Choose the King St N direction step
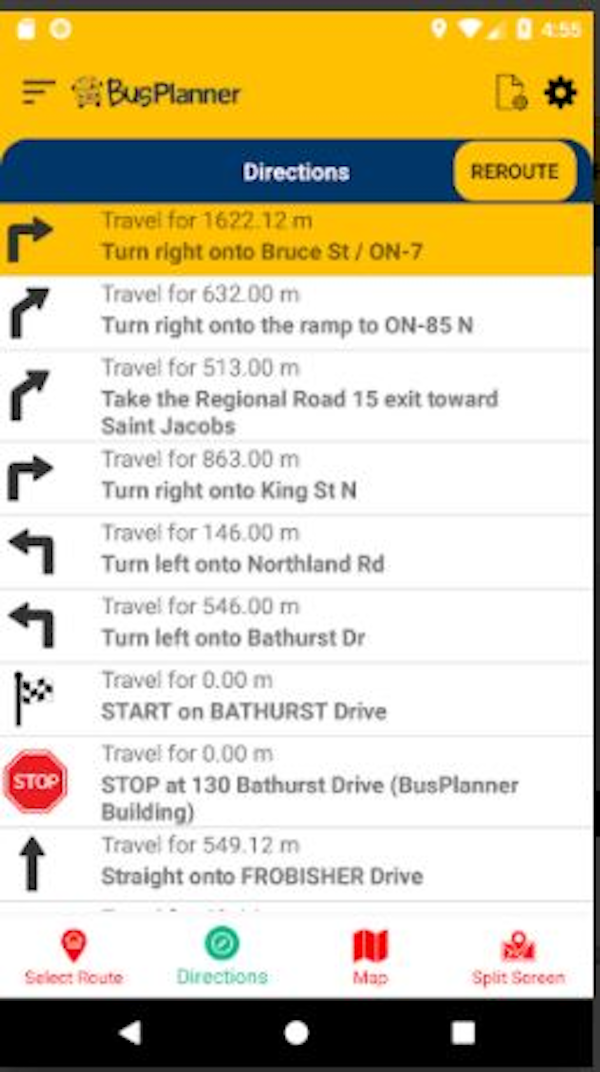Image resolution: width=600 pixels, height=1072 pixels. click(300, 477)
